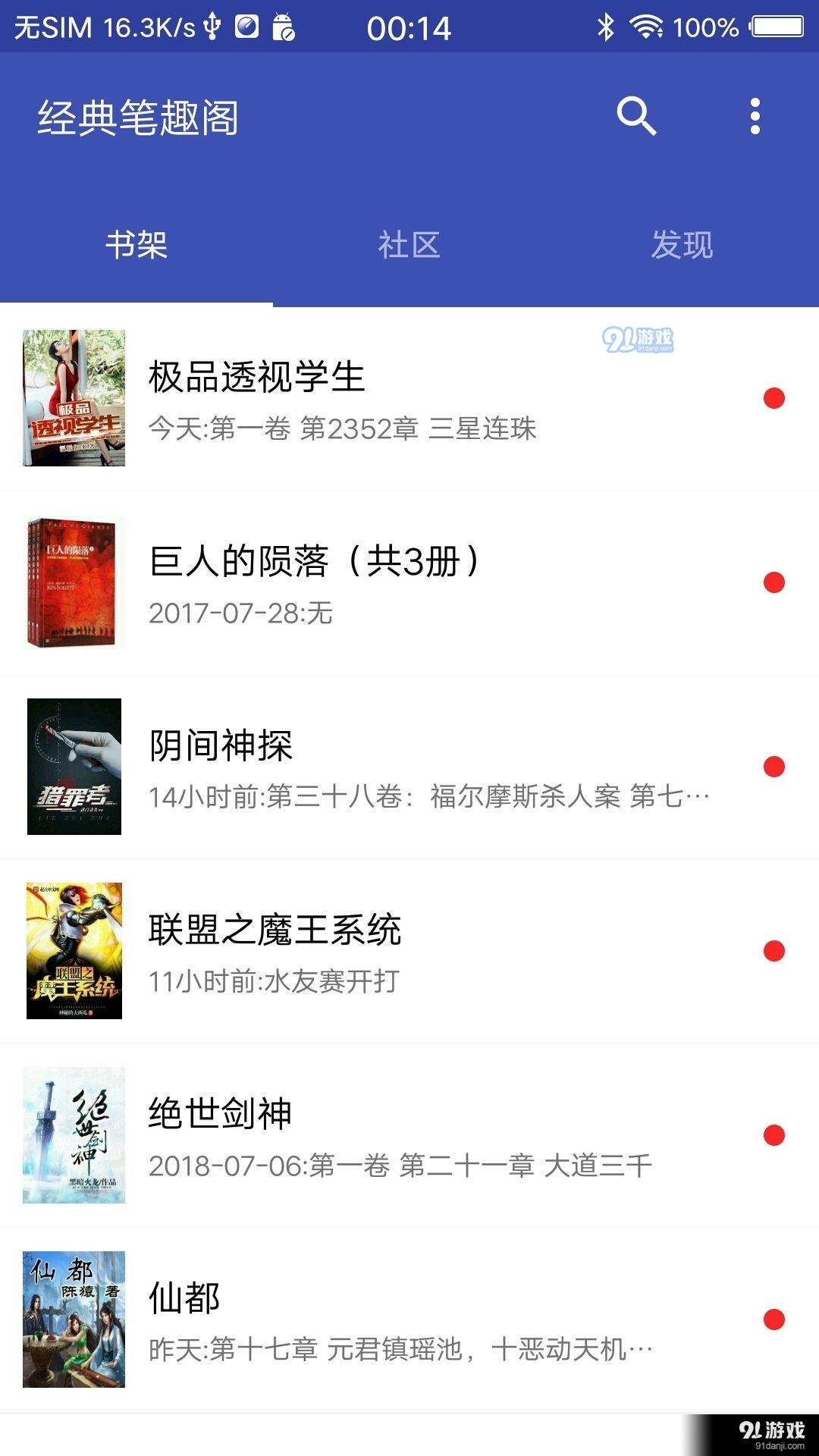Screen dimensions: 819x1456
Task: Open the search icon in the top bar
Action: pos(635,118)
